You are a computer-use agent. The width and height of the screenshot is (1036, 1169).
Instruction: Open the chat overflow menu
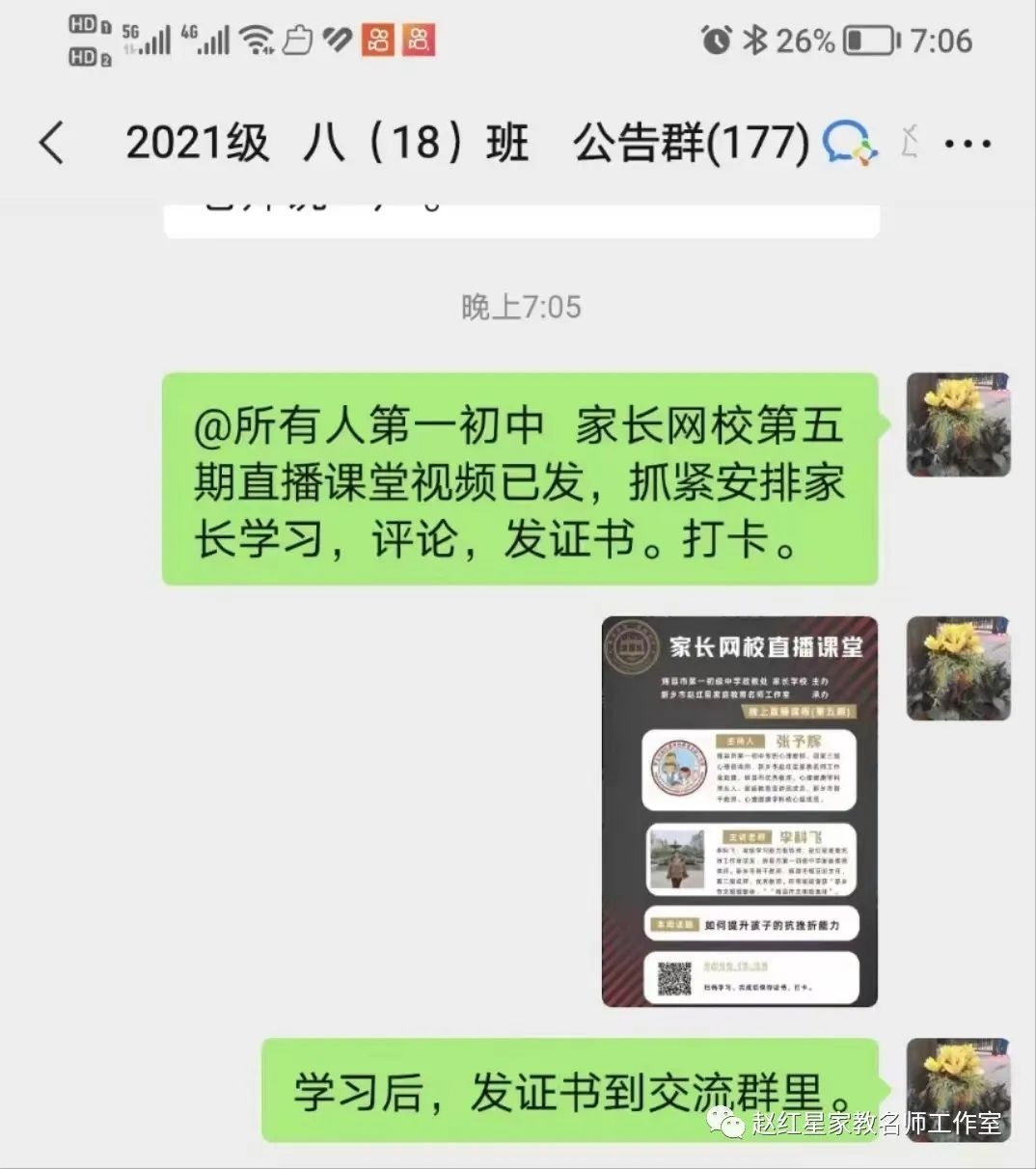pyautogui.click(x=968, y=144)
